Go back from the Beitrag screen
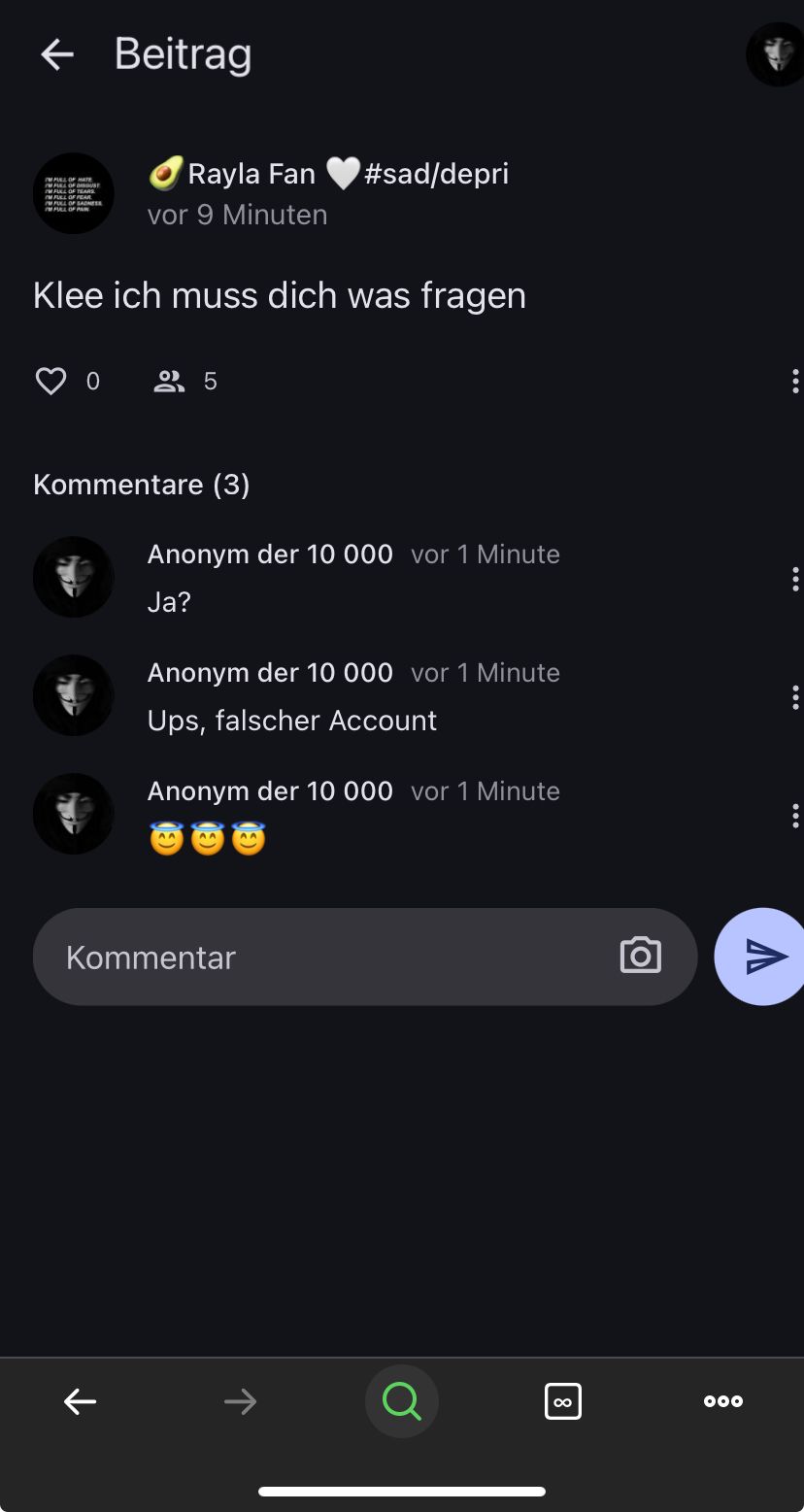 [x=57, y=54]
